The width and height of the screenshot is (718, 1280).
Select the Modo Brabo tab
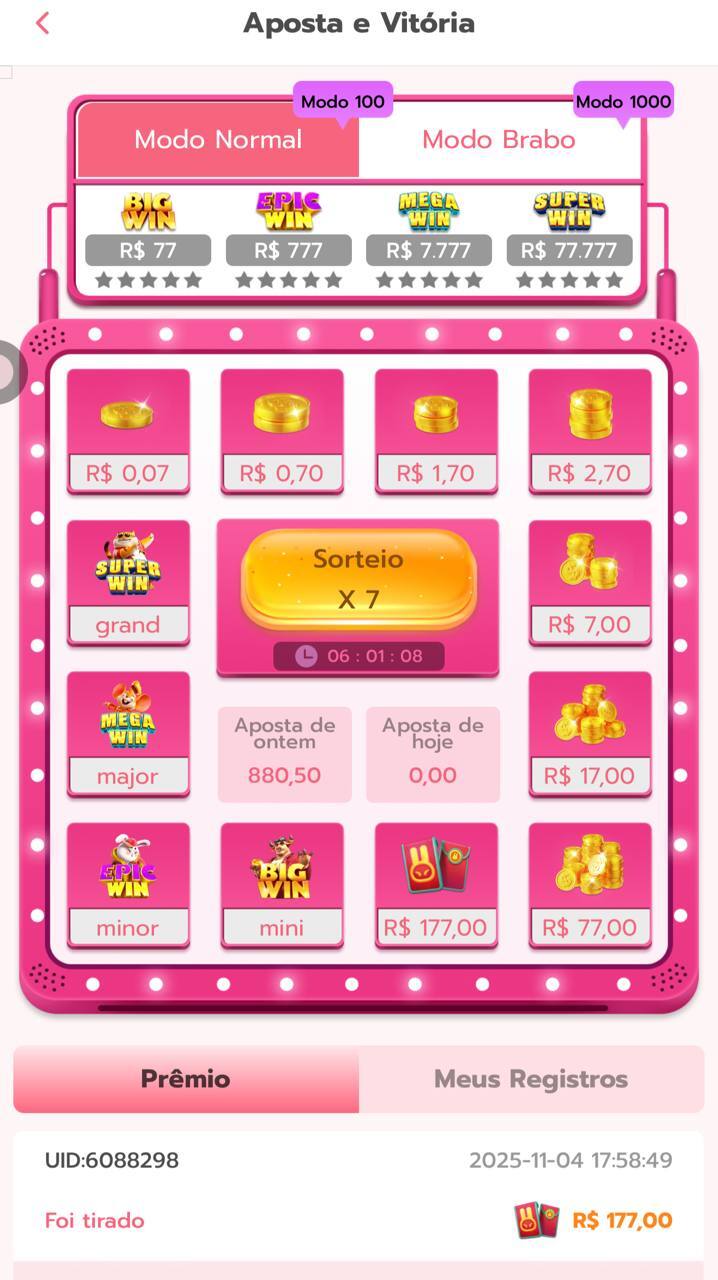click(x=498, y=140)
